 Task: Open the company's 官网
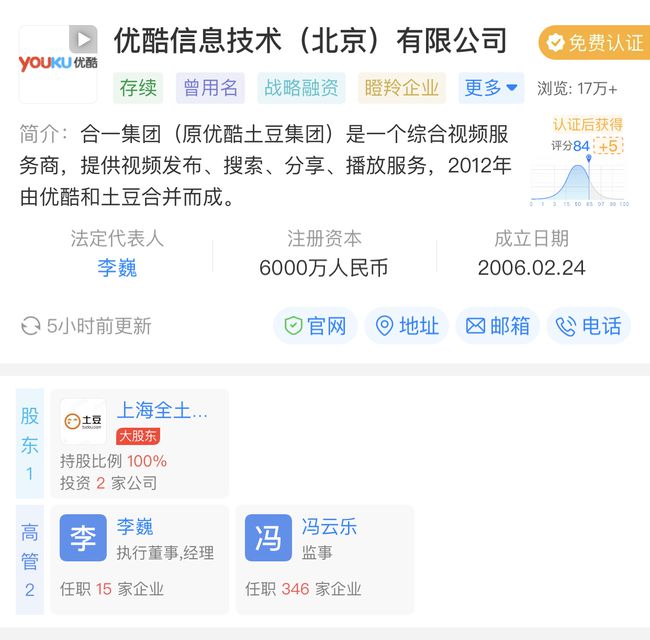tap(316, 326)
